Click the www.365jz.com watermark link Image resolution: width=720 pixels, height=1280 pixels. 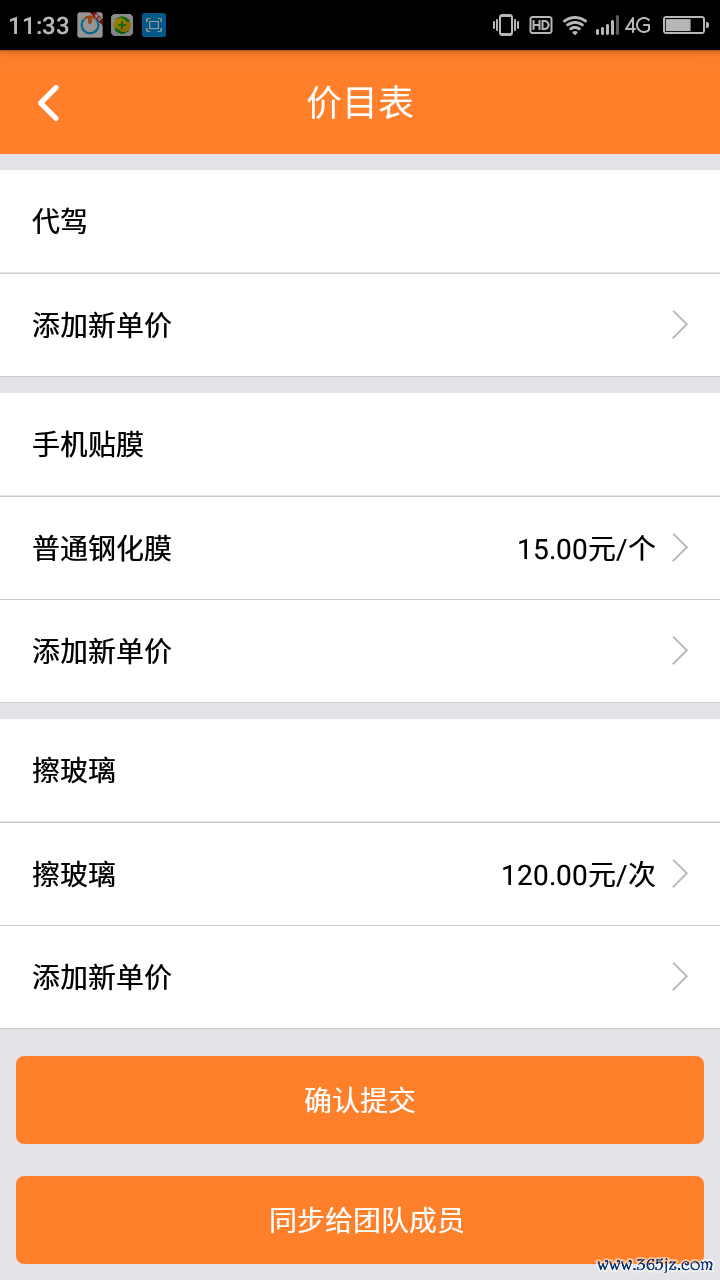[653, 1266]
